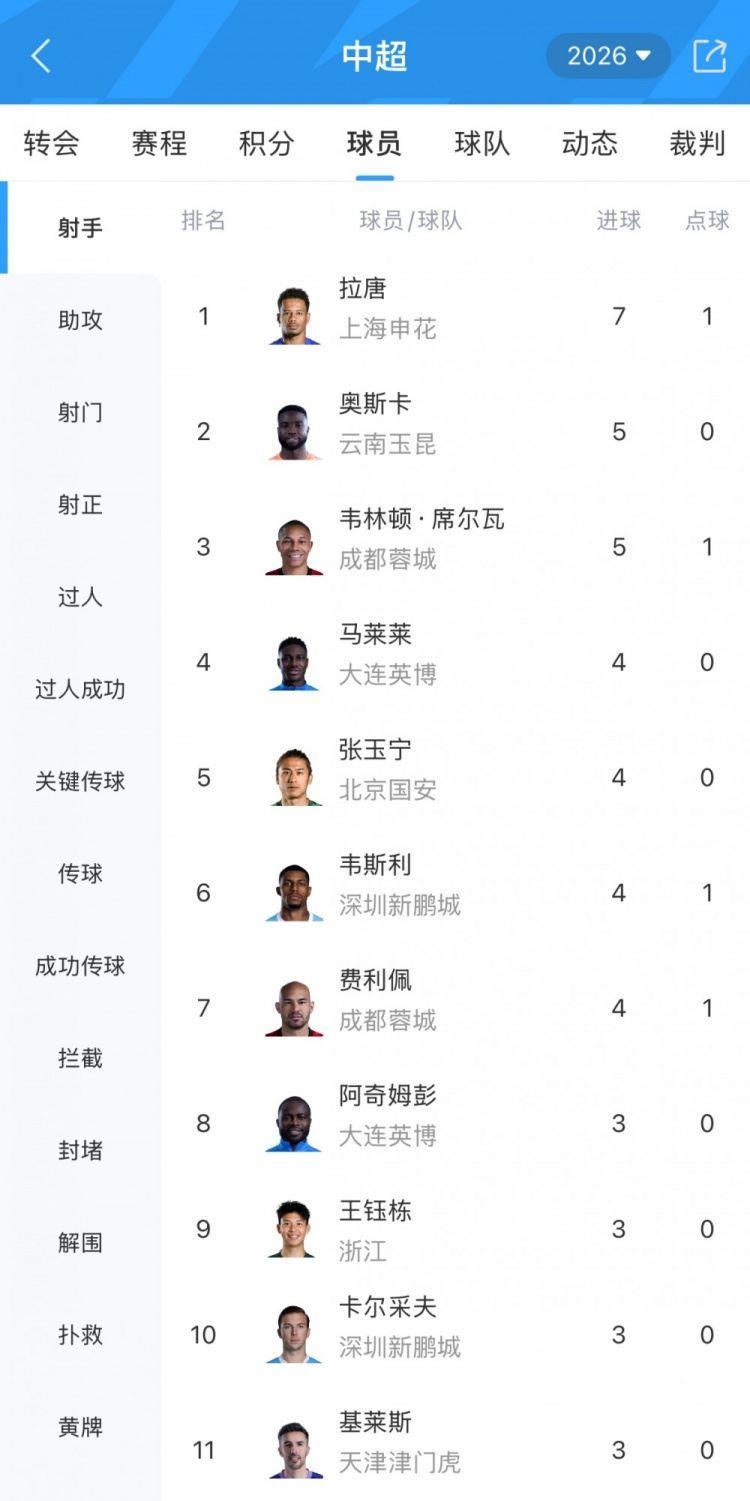Click 拉唐's player avatar photo
This screenshot has width=750, height=1501.
(x=292, y=316)
